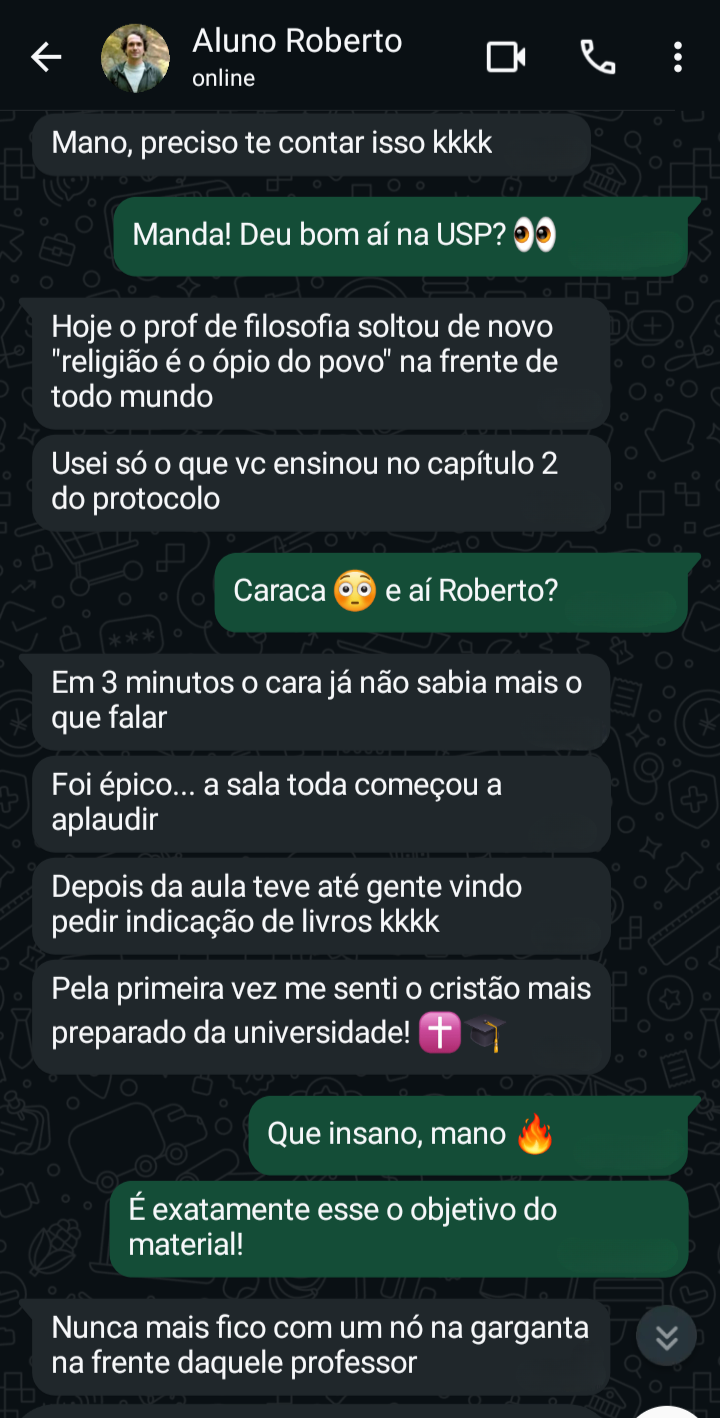Open Aluno Roberto's profile picture
Screen dimensions: 720x1418
click(x=135, y=58)
